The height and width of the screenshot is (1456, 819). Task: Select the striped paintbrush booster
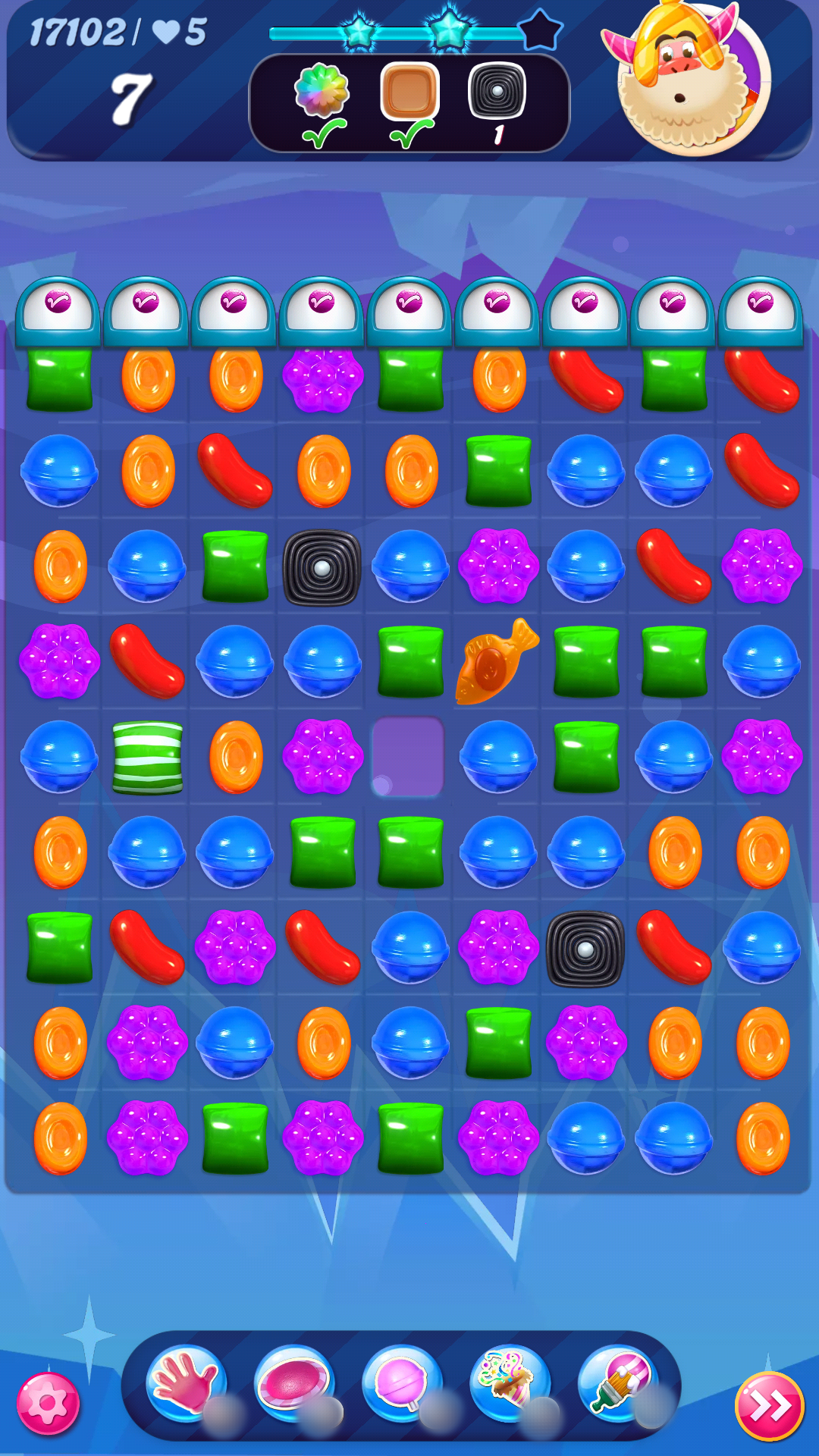coord(618,1383)
